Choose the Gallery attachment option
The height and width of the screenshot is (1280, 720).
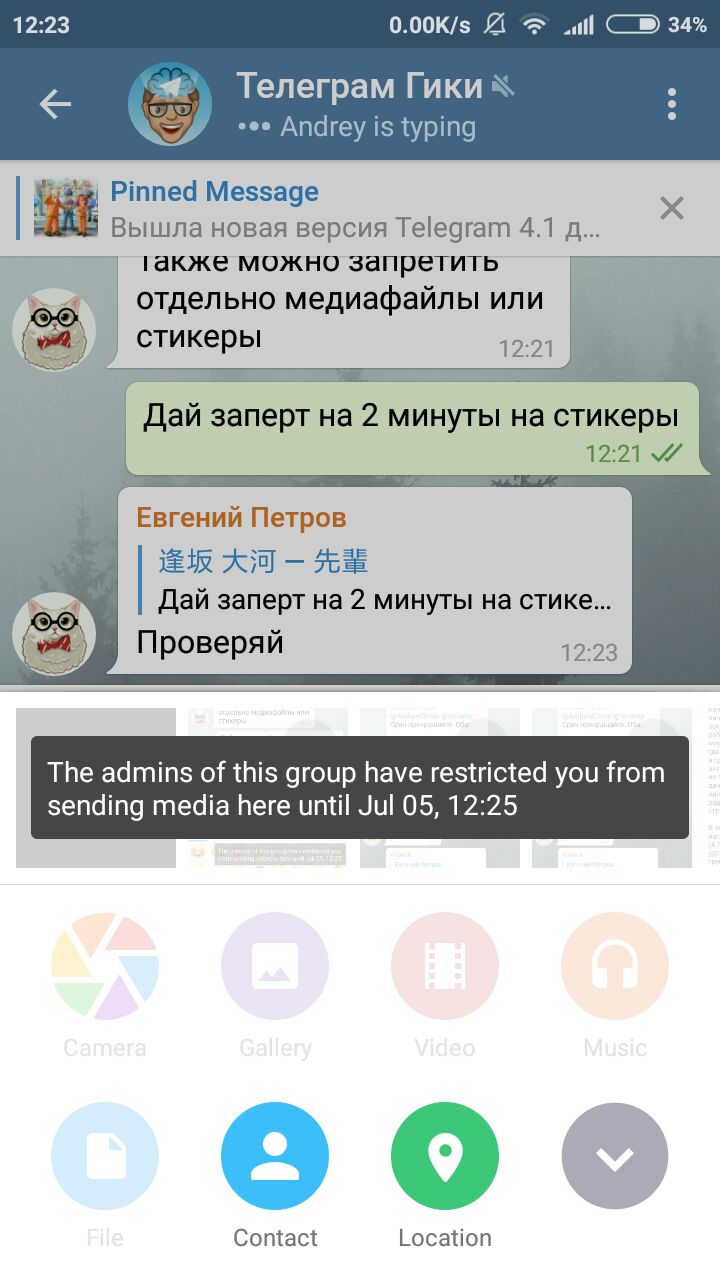(x=275, y=966)
